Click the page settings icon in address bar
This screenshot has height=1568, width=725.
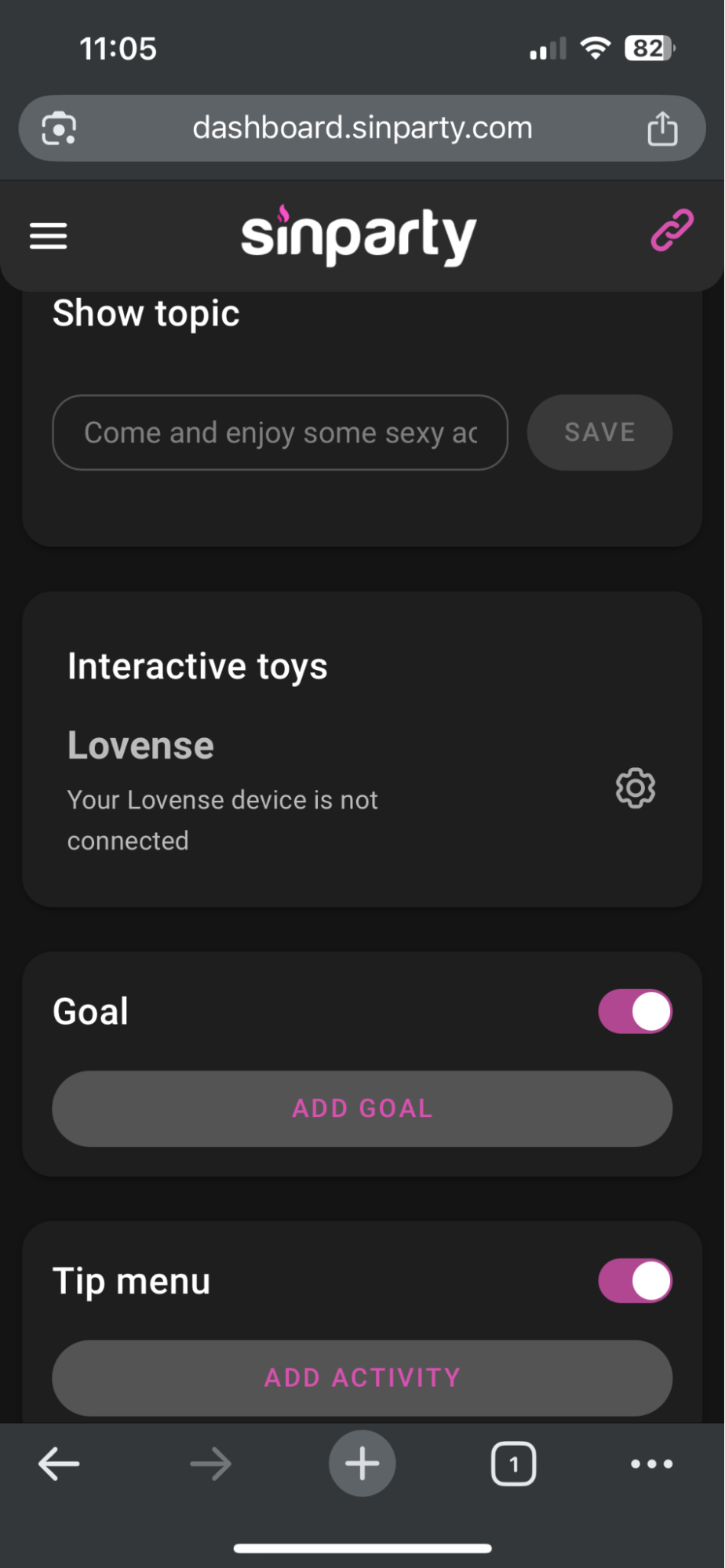pyautogui.click(x=58, y=128)
